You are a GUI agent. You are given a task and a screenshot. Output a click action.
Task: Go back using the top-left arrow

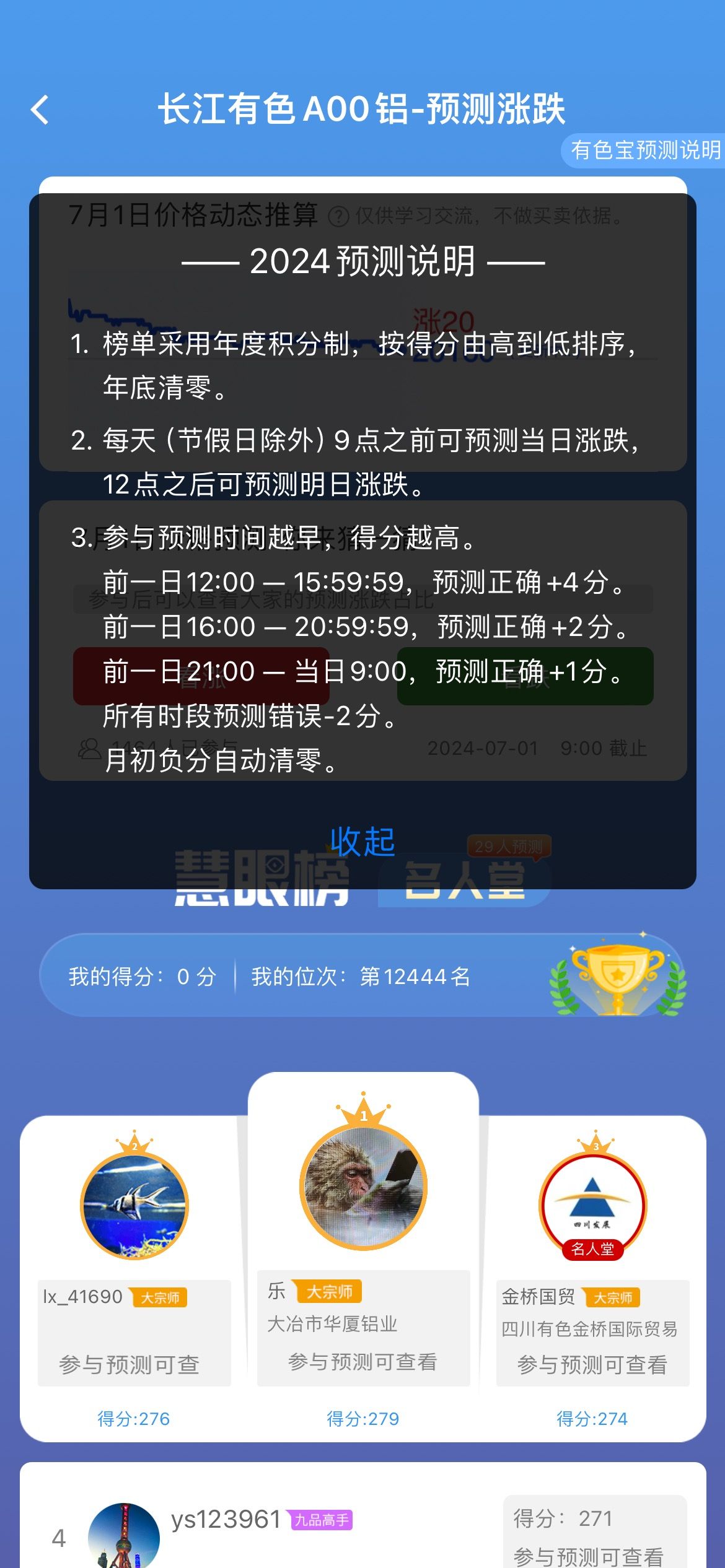[40, 110]
